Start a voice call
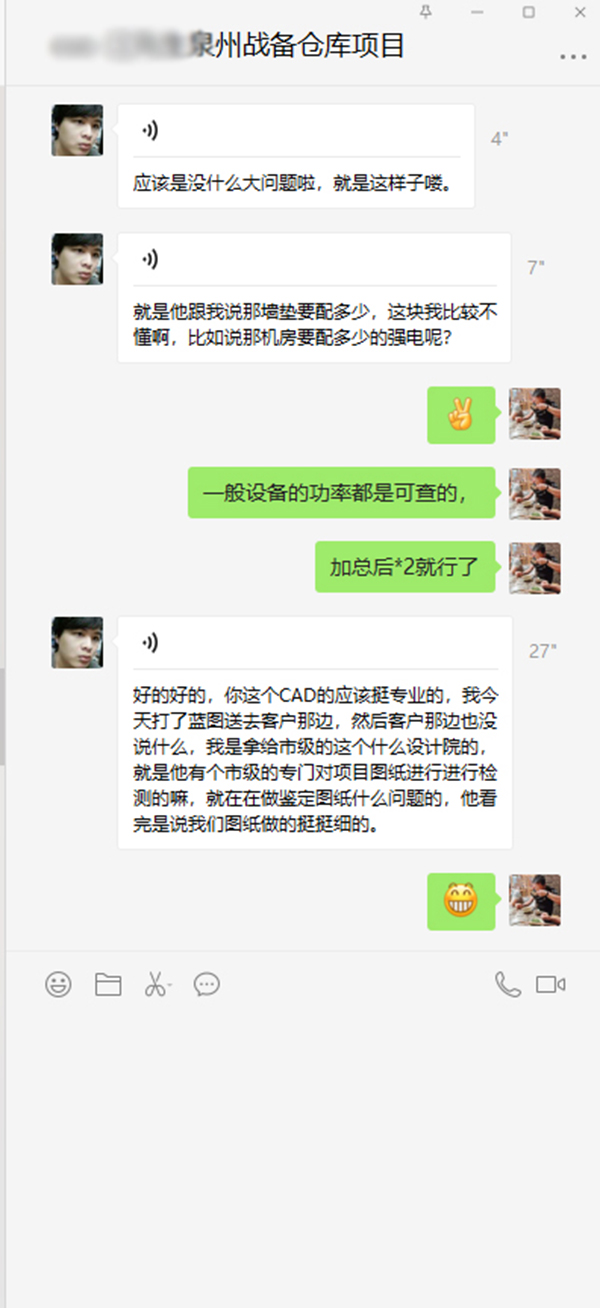Viewport: 600px width, 1308px height. (508, 984)
